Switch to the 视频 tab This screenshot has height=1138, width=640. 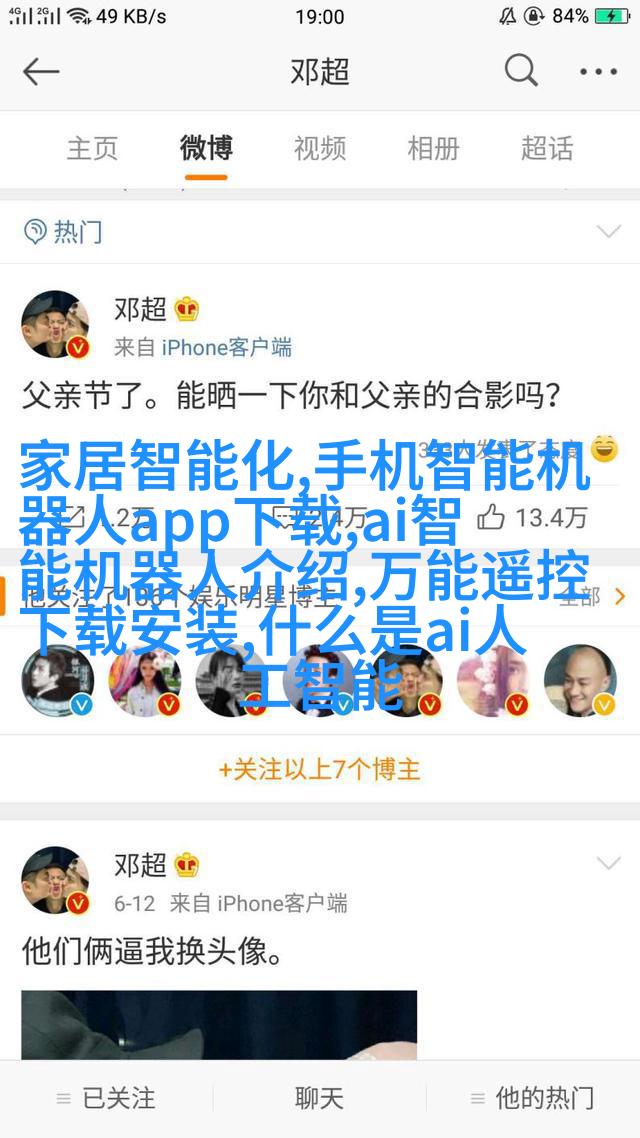tap(320, 149)
